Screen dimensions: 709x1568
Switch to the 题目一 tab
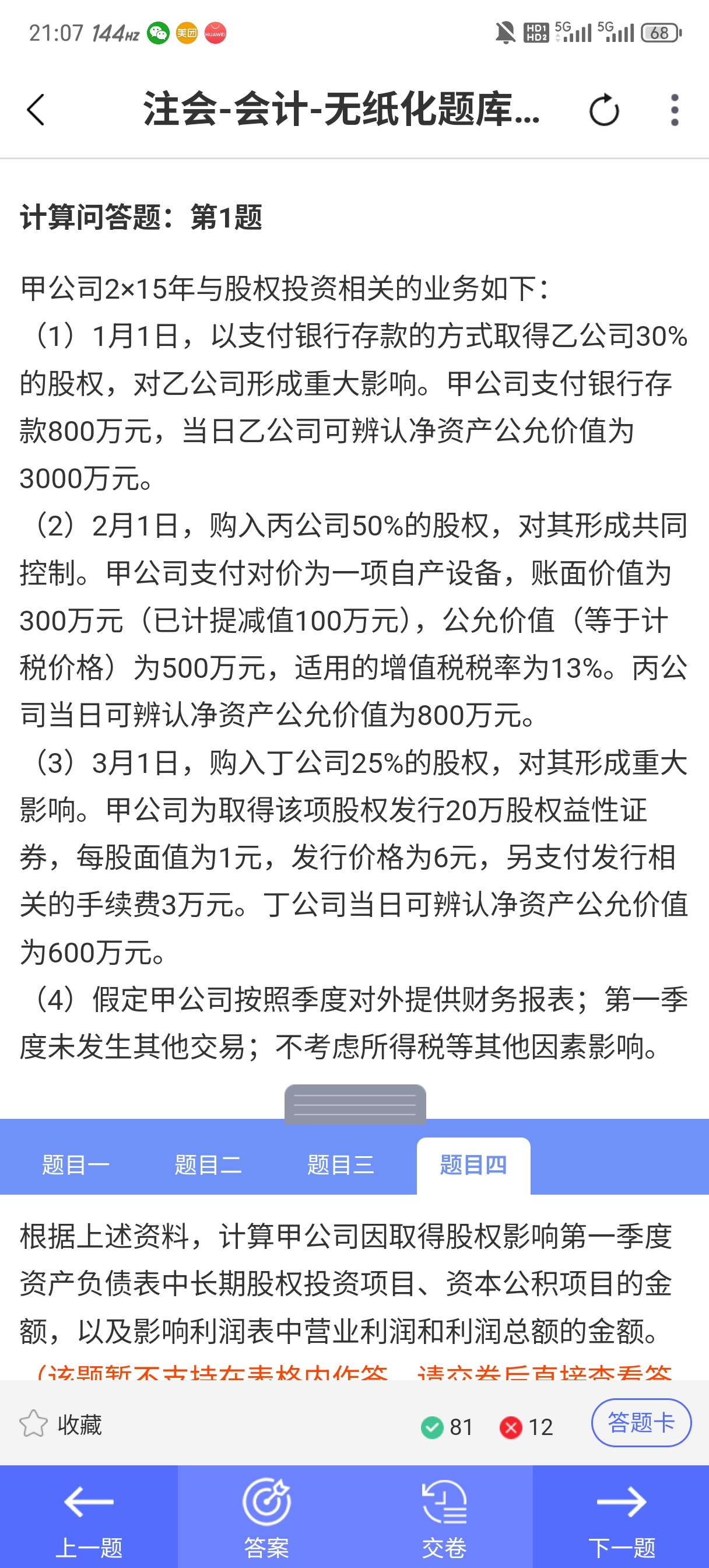tap(75, 1165)
